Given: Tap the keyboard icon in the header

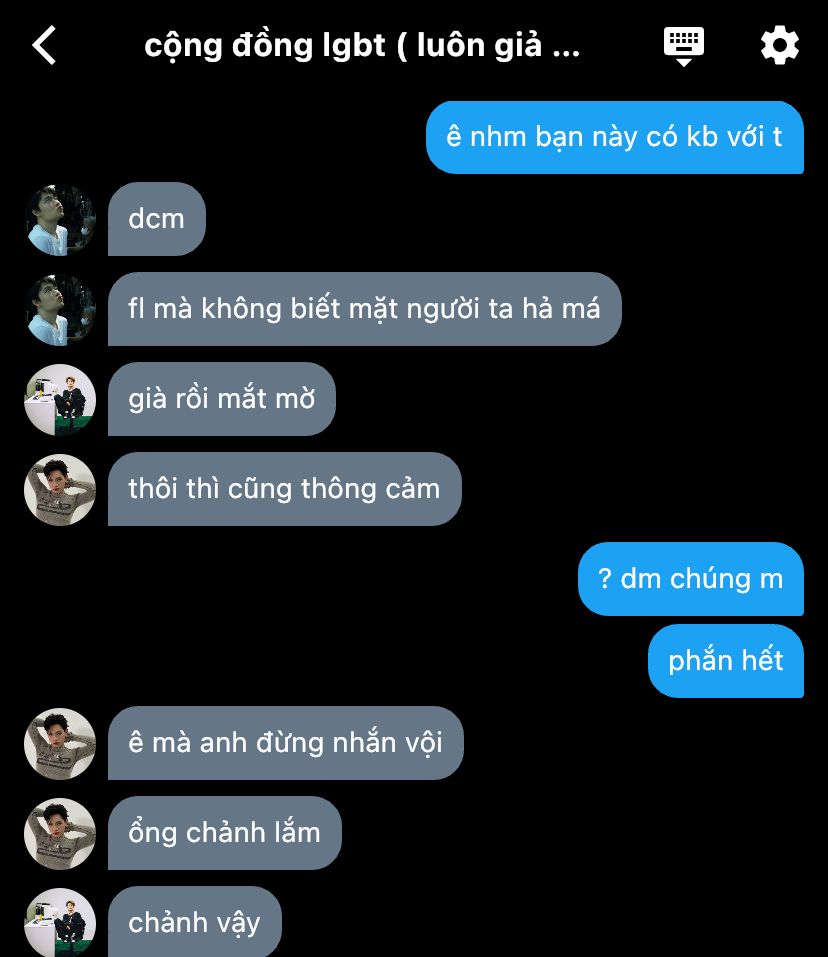Looking at the screenshot, I should point(683,46).
